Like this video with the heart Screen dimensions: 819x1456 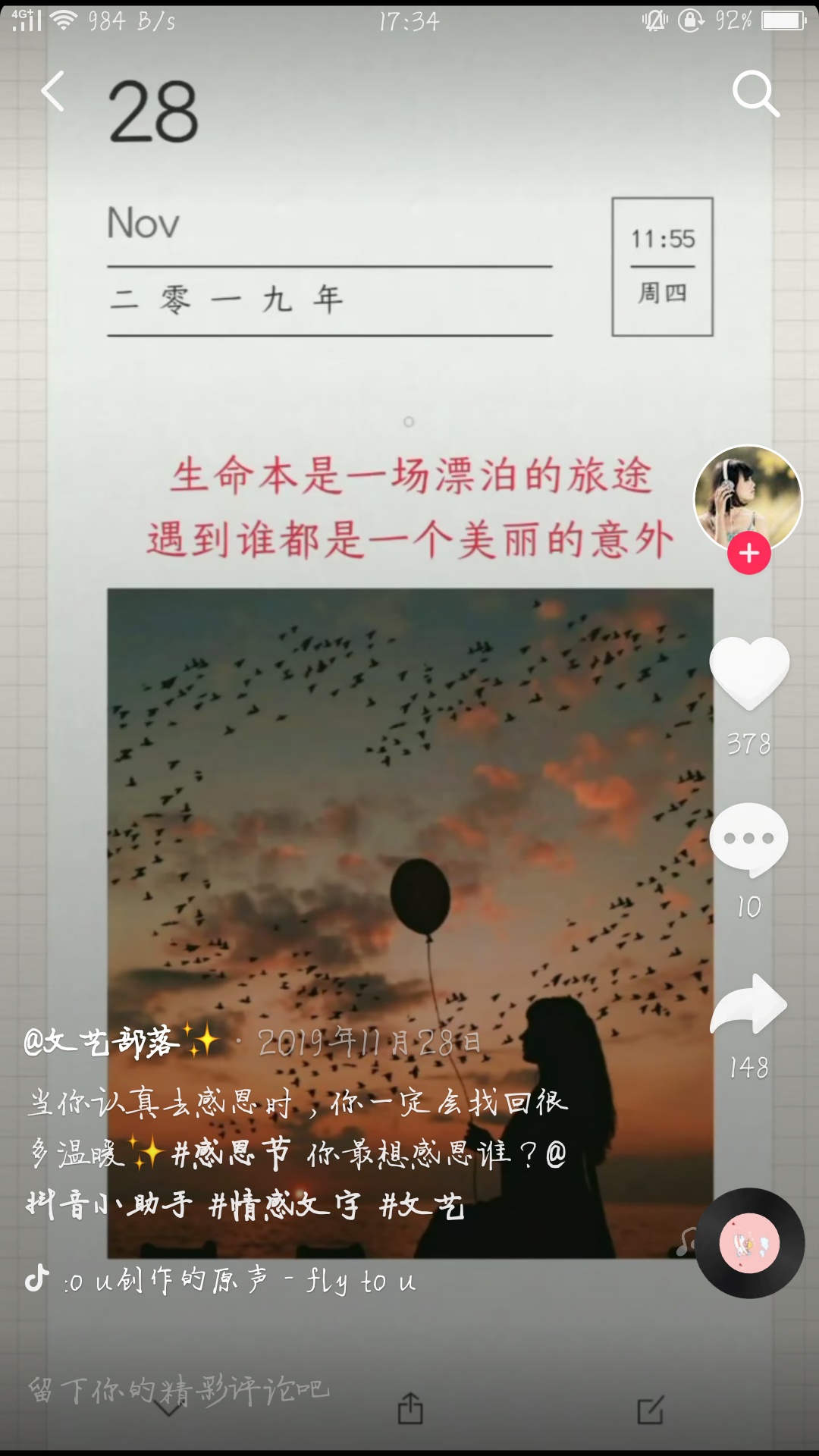749,673
